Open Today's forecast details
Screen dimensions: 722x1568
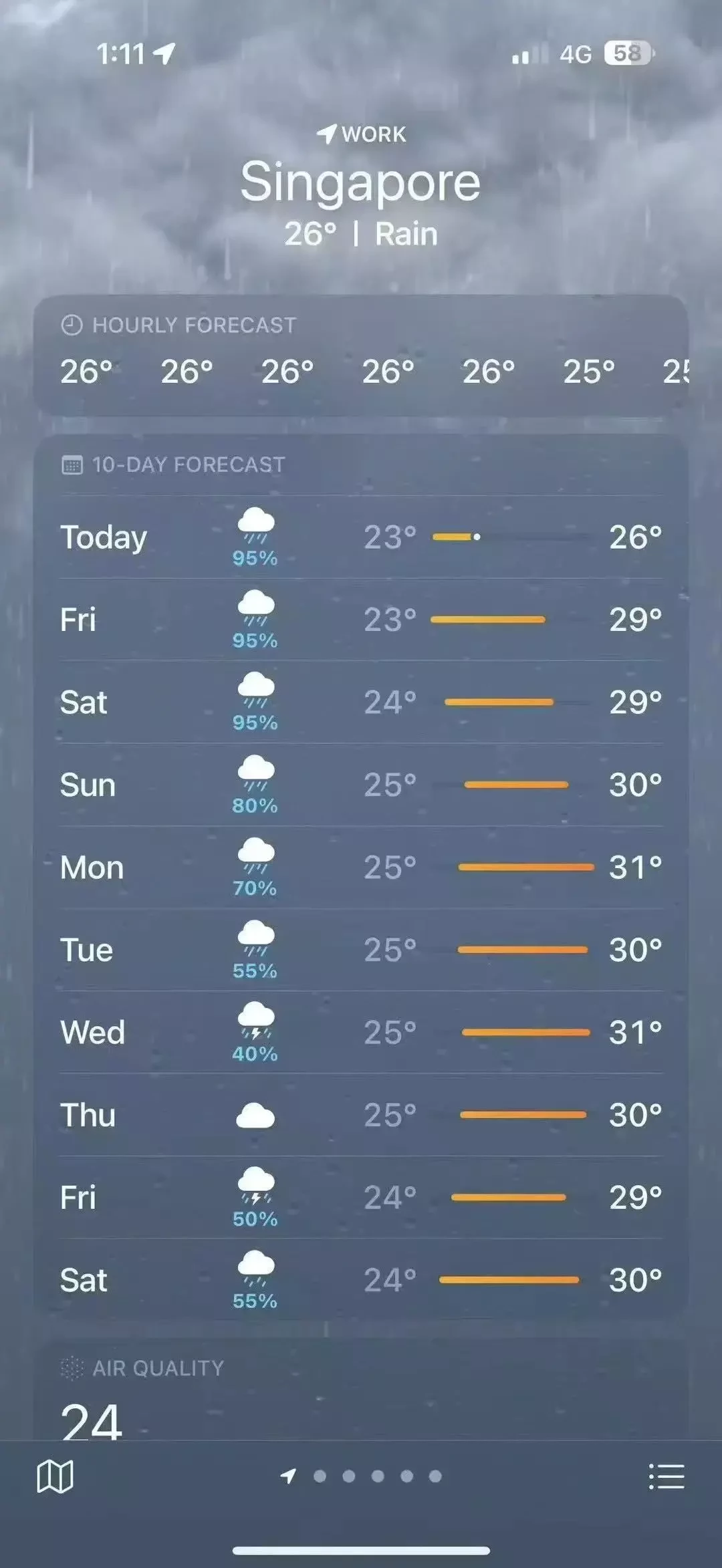[x=361, y=537]
